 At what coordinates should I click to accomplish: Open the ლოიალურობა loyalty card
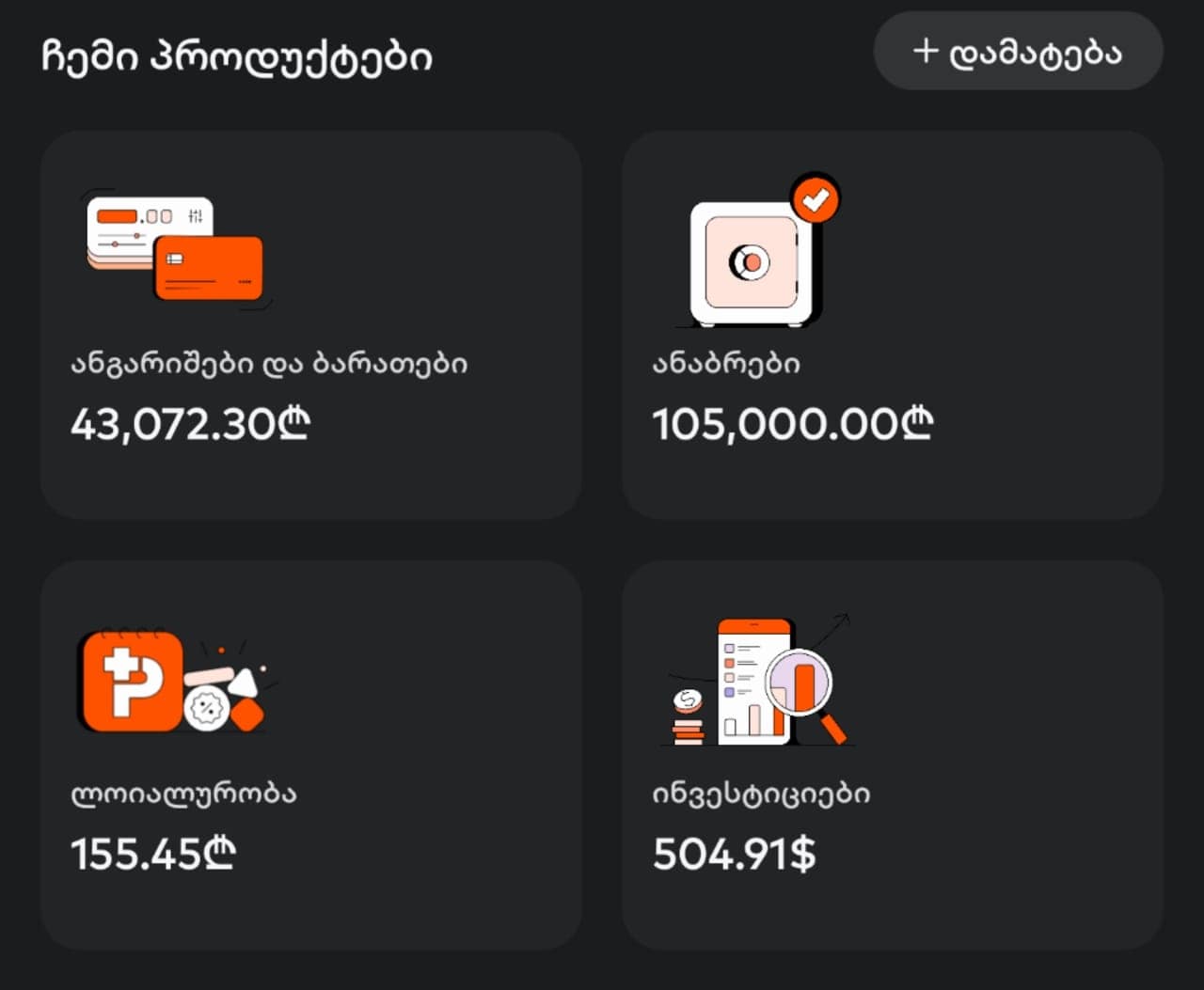click(310, 754)
